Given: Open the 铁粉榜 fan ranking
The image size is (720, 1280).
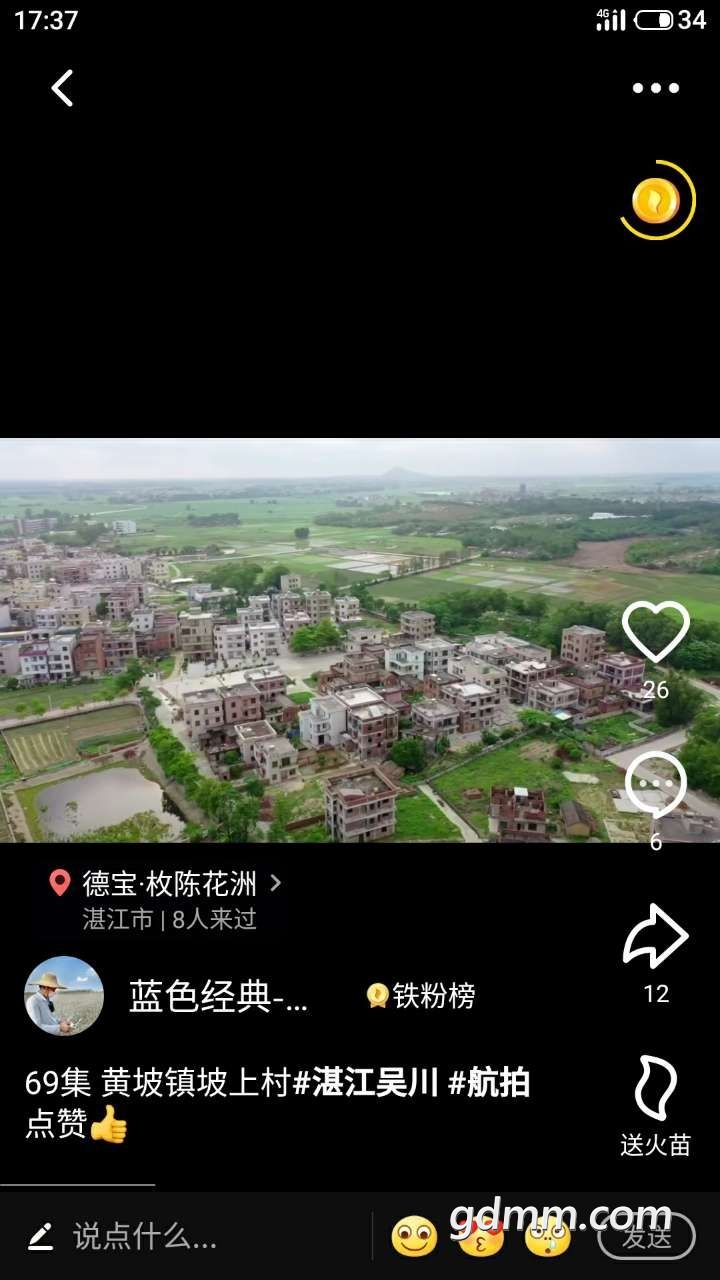Looking at the screenshot, I should tap(421, 996).
